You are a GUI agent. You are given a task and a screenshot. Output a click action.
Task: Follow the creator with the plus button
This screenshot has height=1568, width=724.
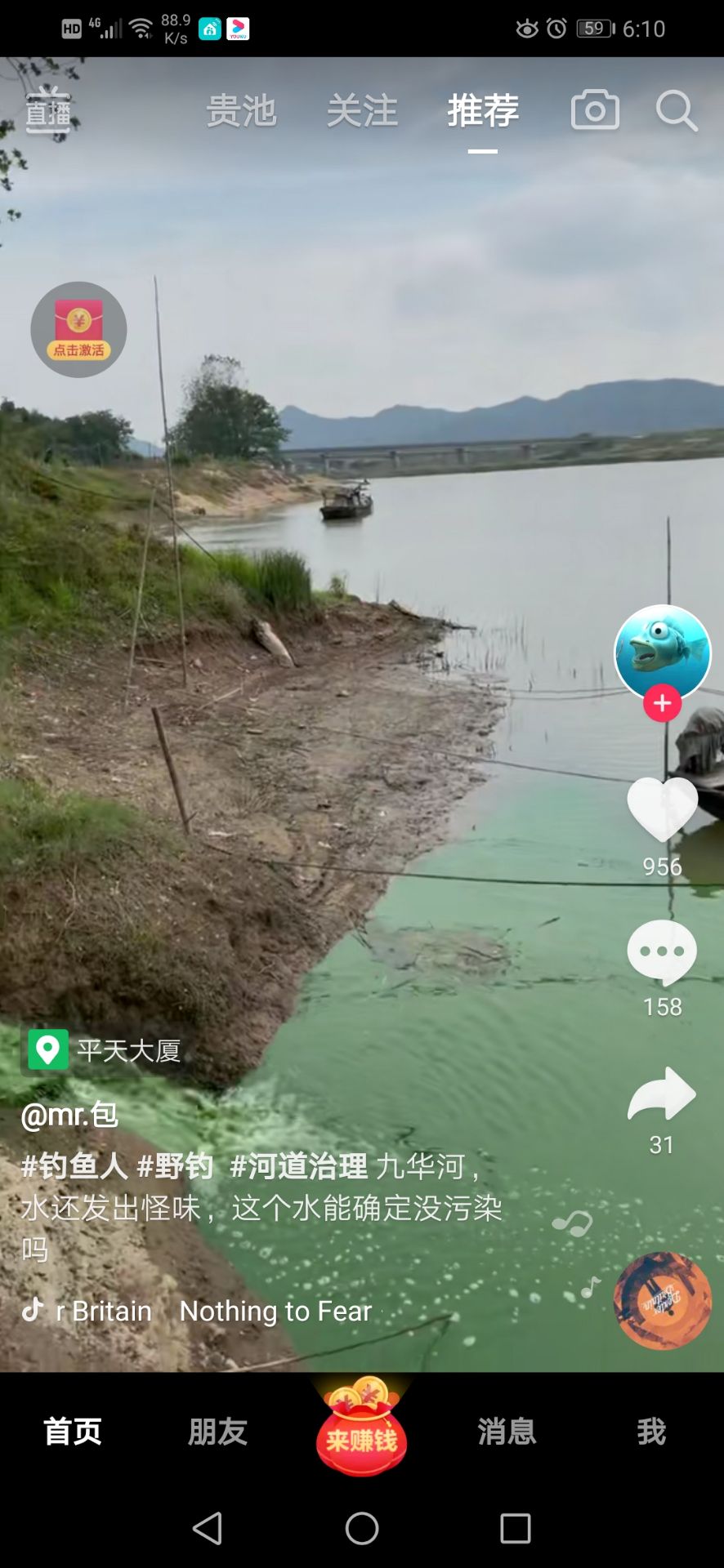(663, 703)
